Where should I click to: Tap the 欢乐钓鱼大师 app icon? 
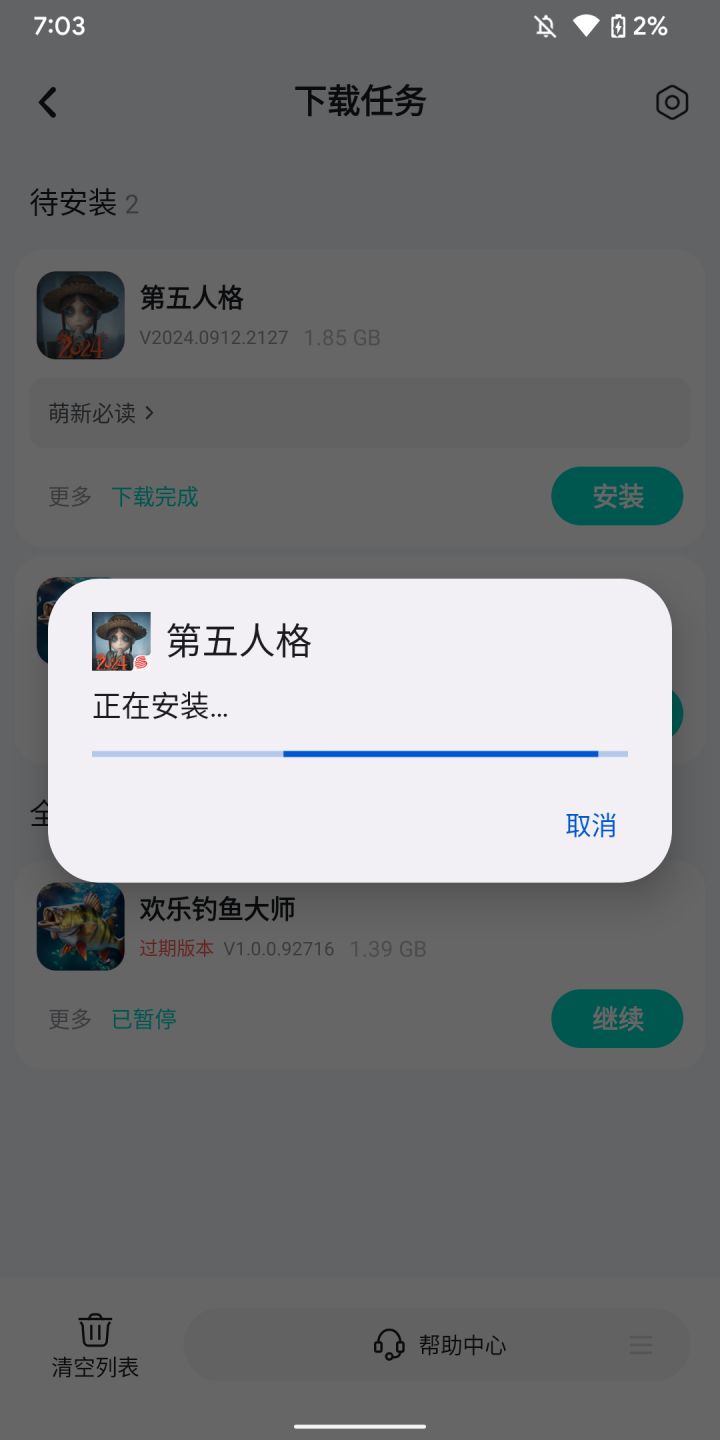80,926
